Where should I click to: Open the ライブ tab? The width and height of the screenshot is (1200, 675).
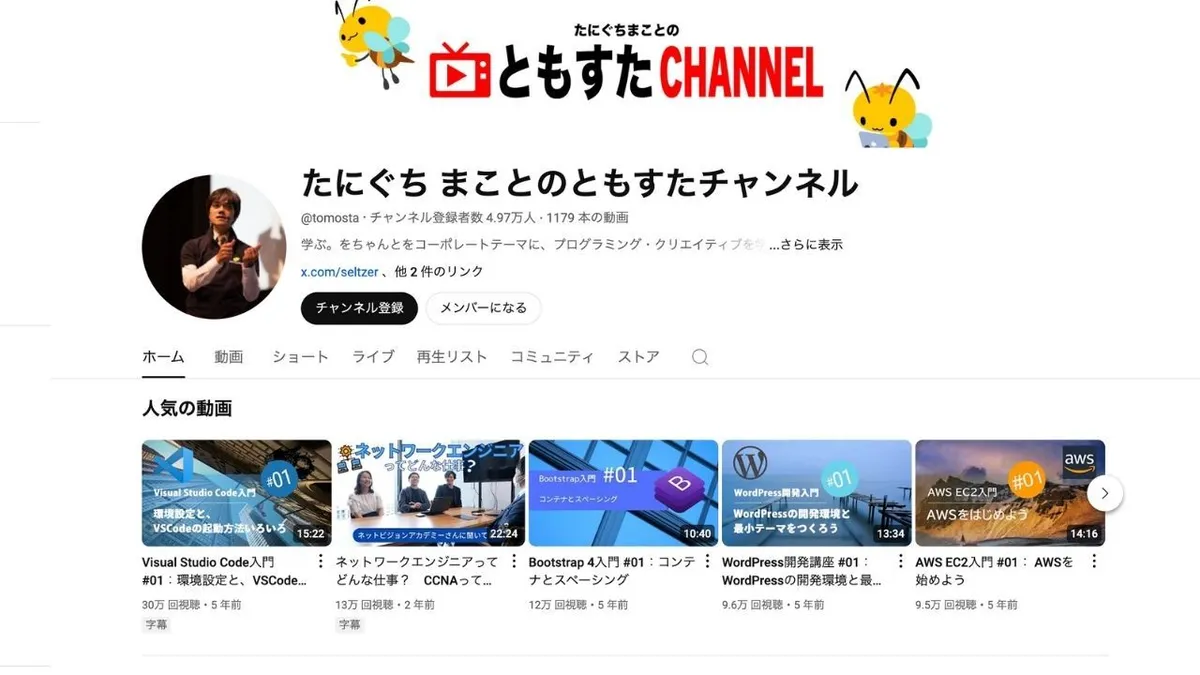pyautogui.click(x=373, y=357)
